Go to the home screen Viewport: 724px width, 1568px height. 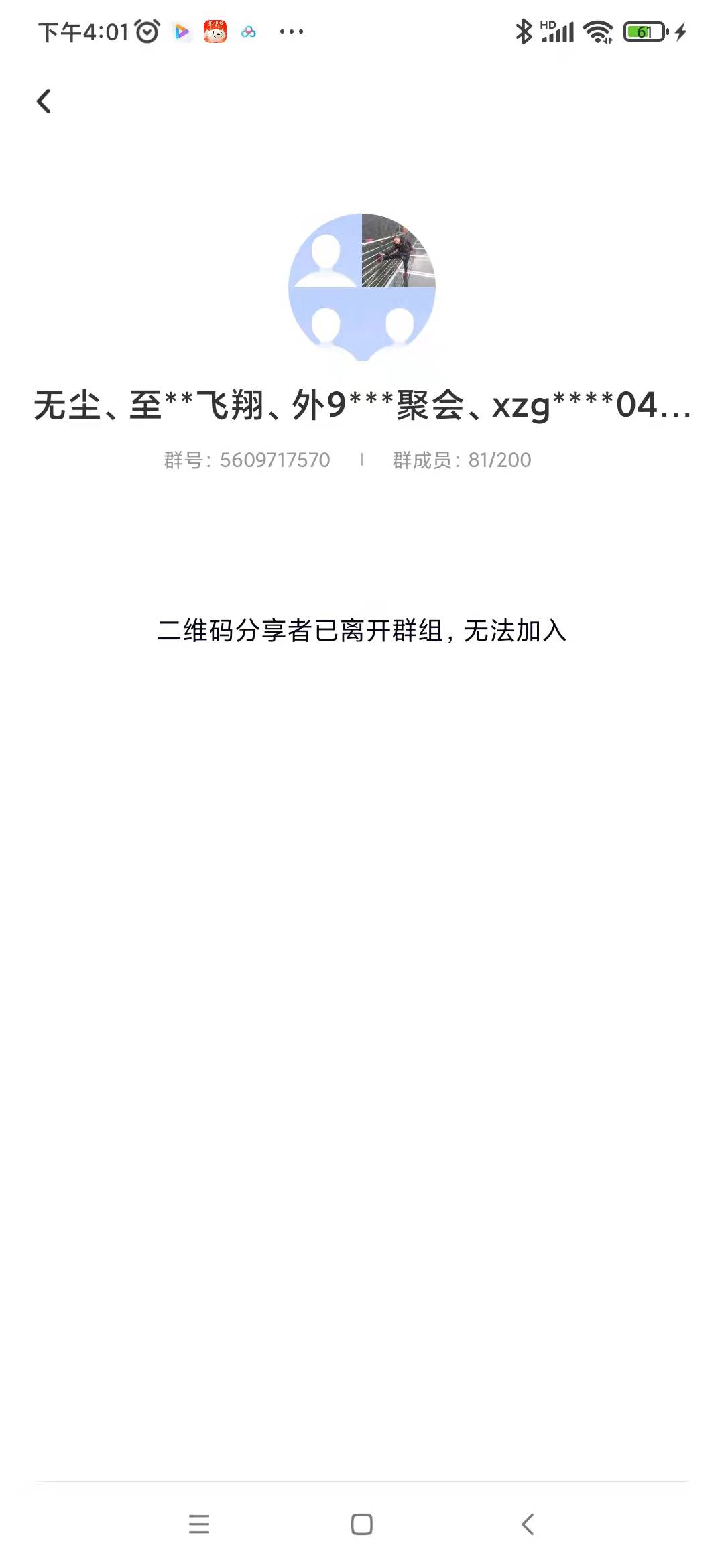point(362,1524)
